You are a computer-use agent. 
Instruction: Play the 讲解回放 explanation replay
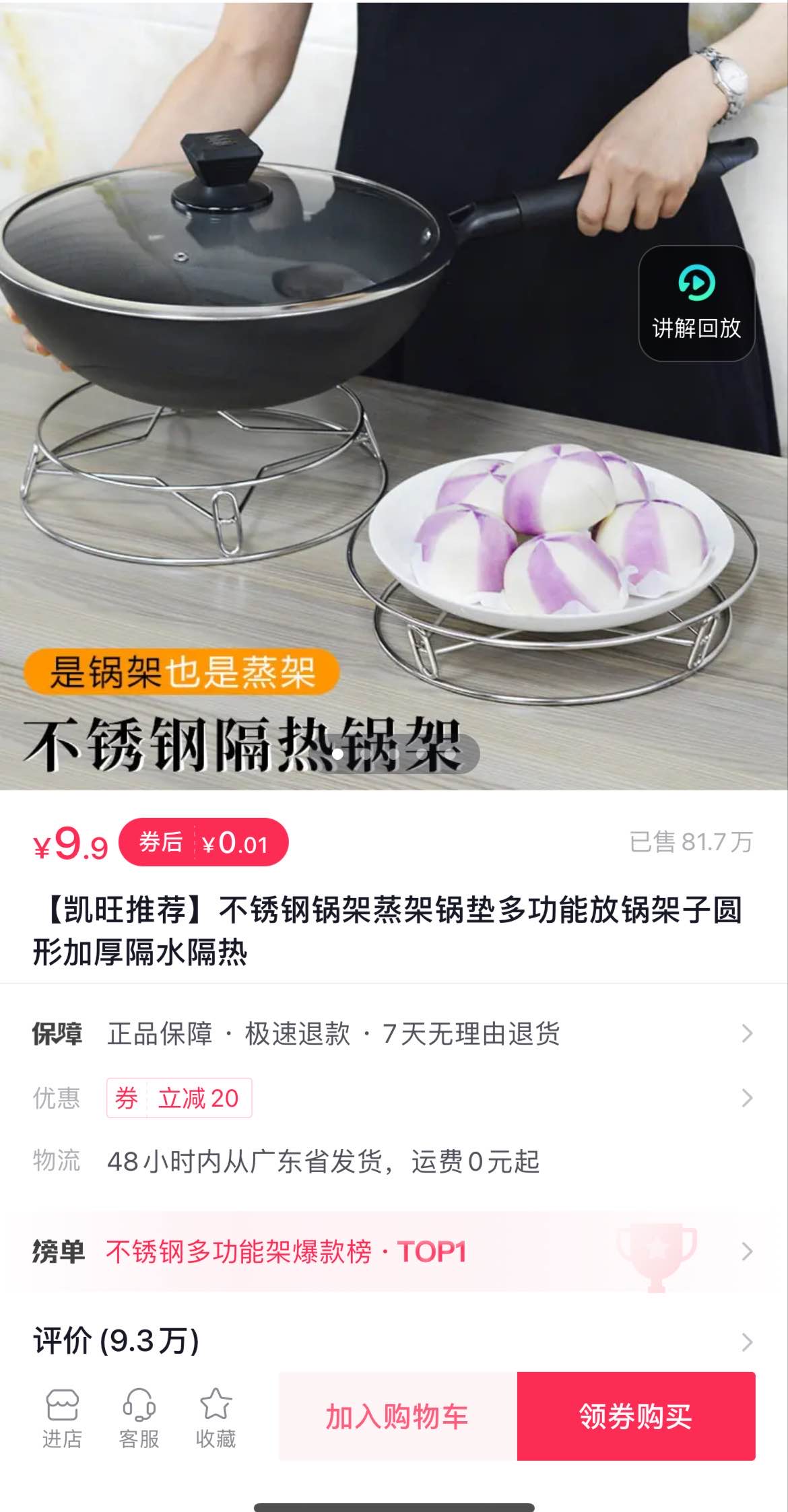coord(696,303)
